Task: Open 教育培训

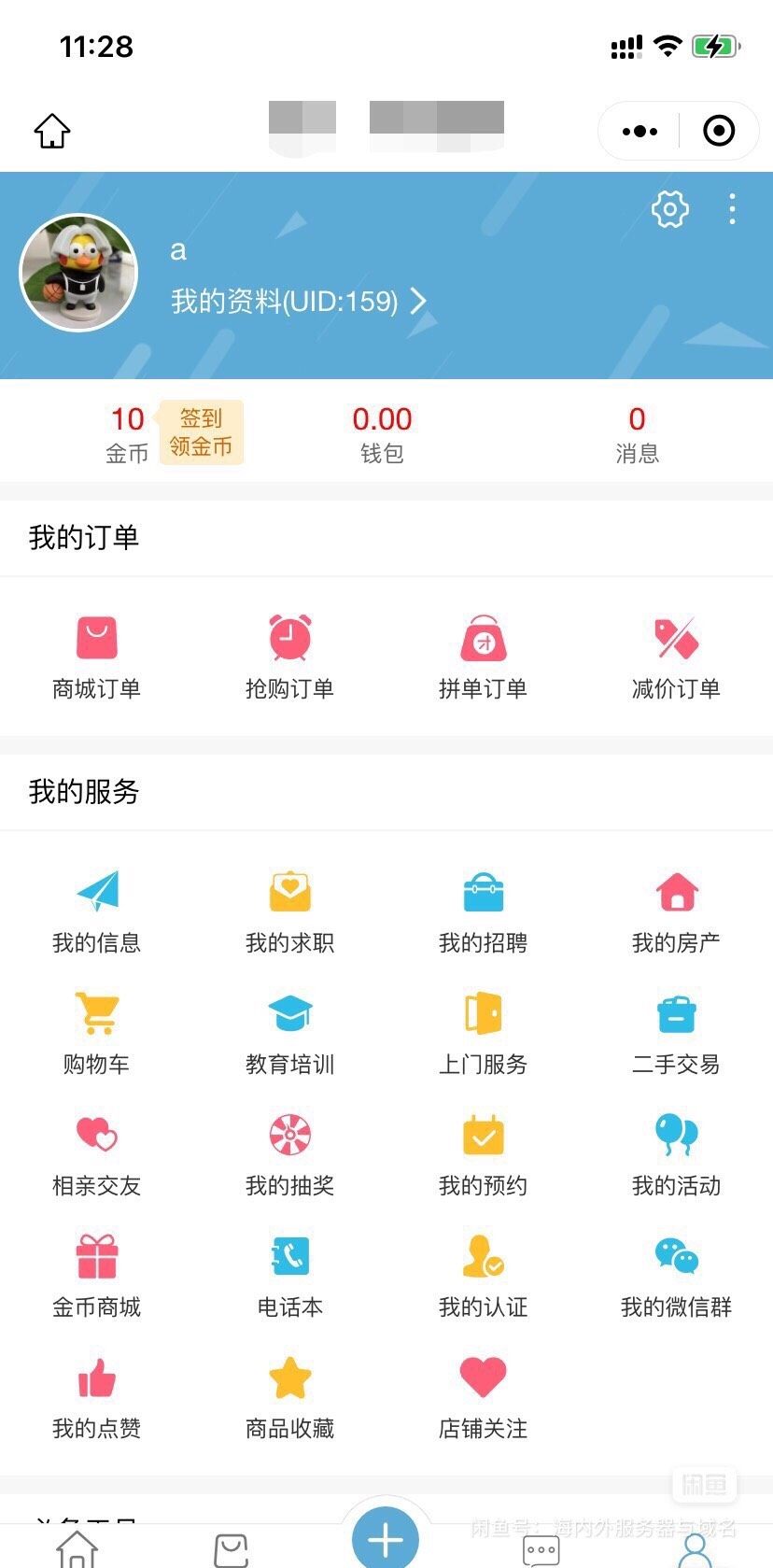Action: (289, 1033)
